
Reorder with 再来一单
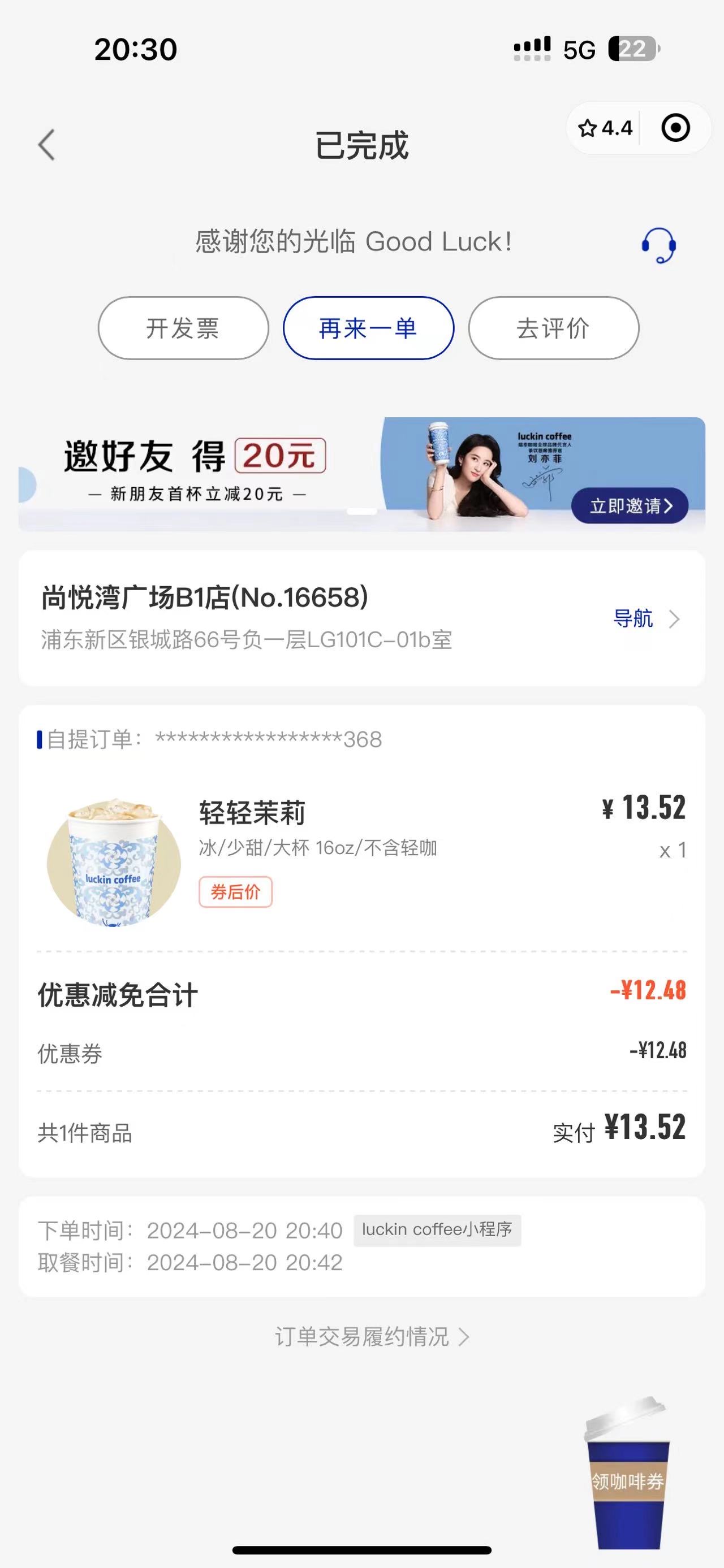[x=368, y=328]
